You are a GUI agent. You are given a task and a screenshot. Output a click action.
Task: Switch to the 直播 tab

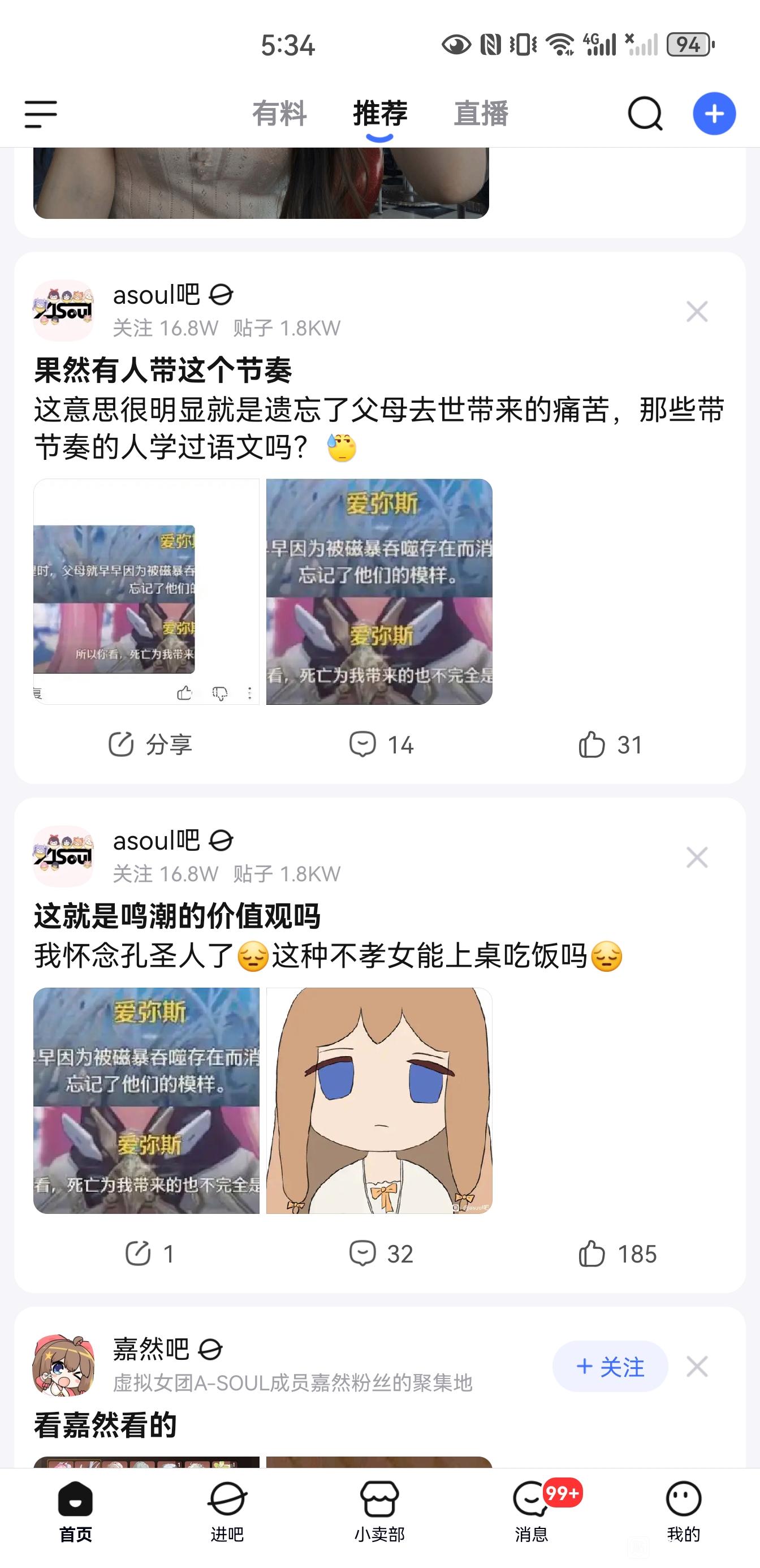pos(481,114)
